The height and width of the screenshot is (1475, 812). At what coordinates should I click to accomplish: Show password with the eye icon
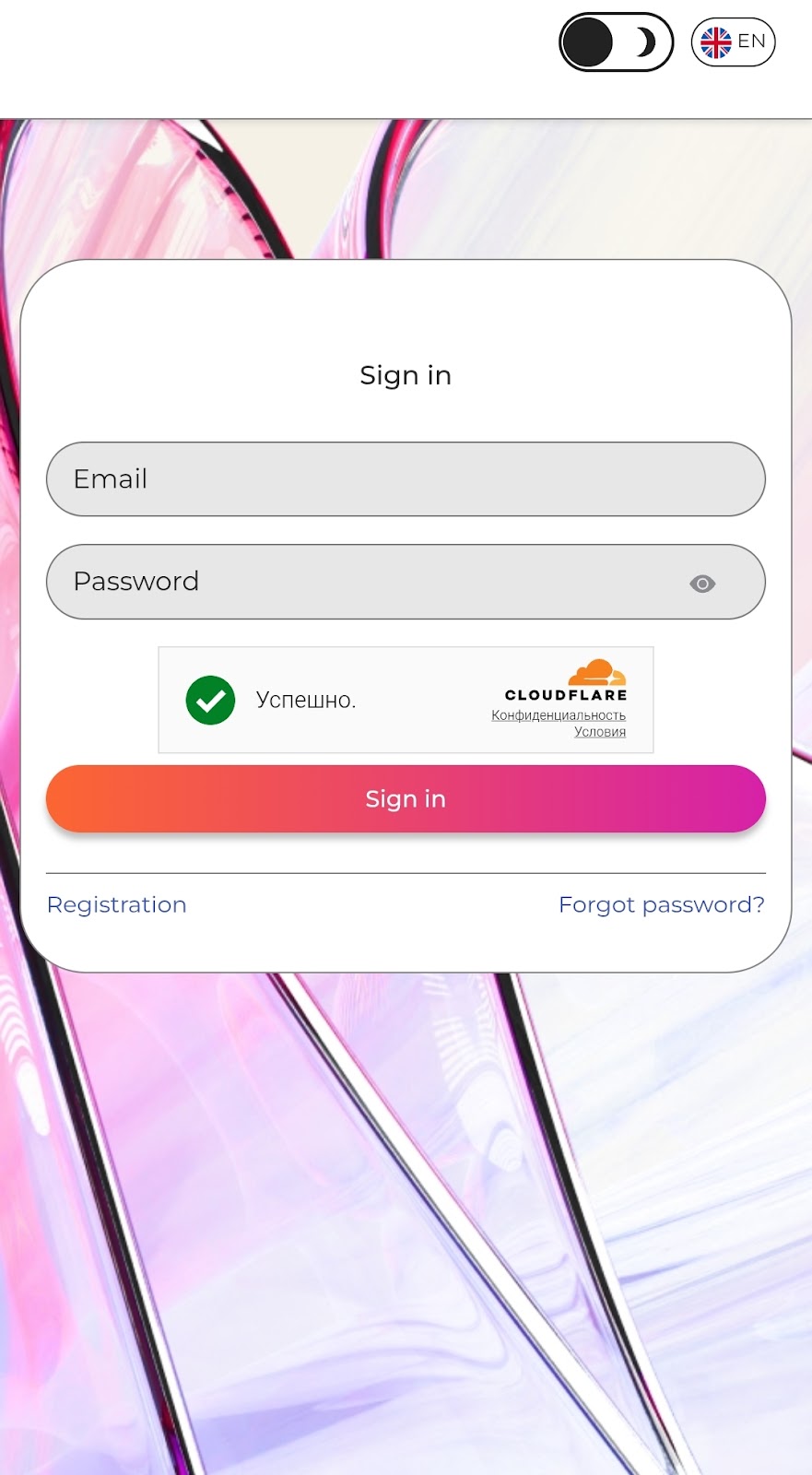point(702,584)
